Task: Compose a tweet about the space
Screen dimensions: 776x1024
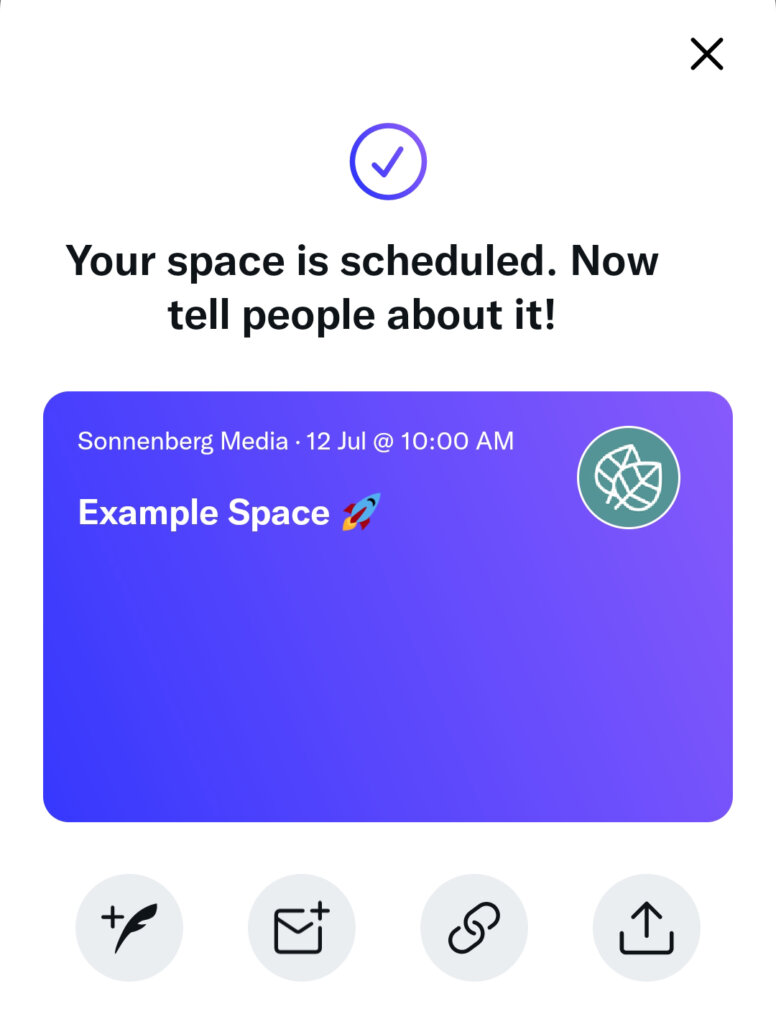Action: [x=129, y=927]
